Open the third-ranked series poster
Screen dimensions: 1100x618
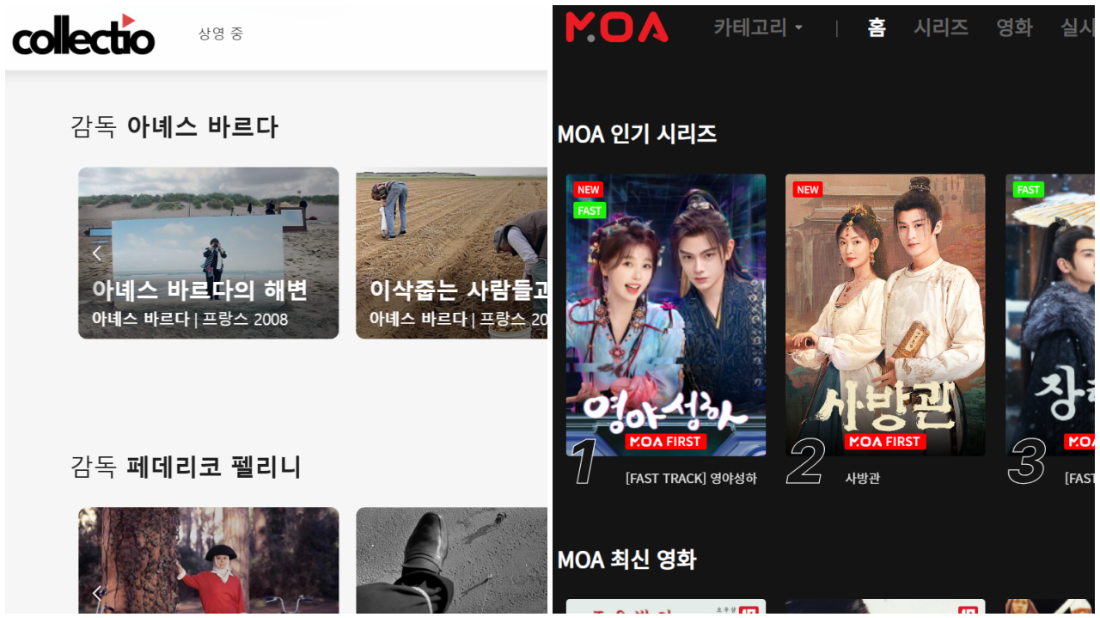(1049, 315)
